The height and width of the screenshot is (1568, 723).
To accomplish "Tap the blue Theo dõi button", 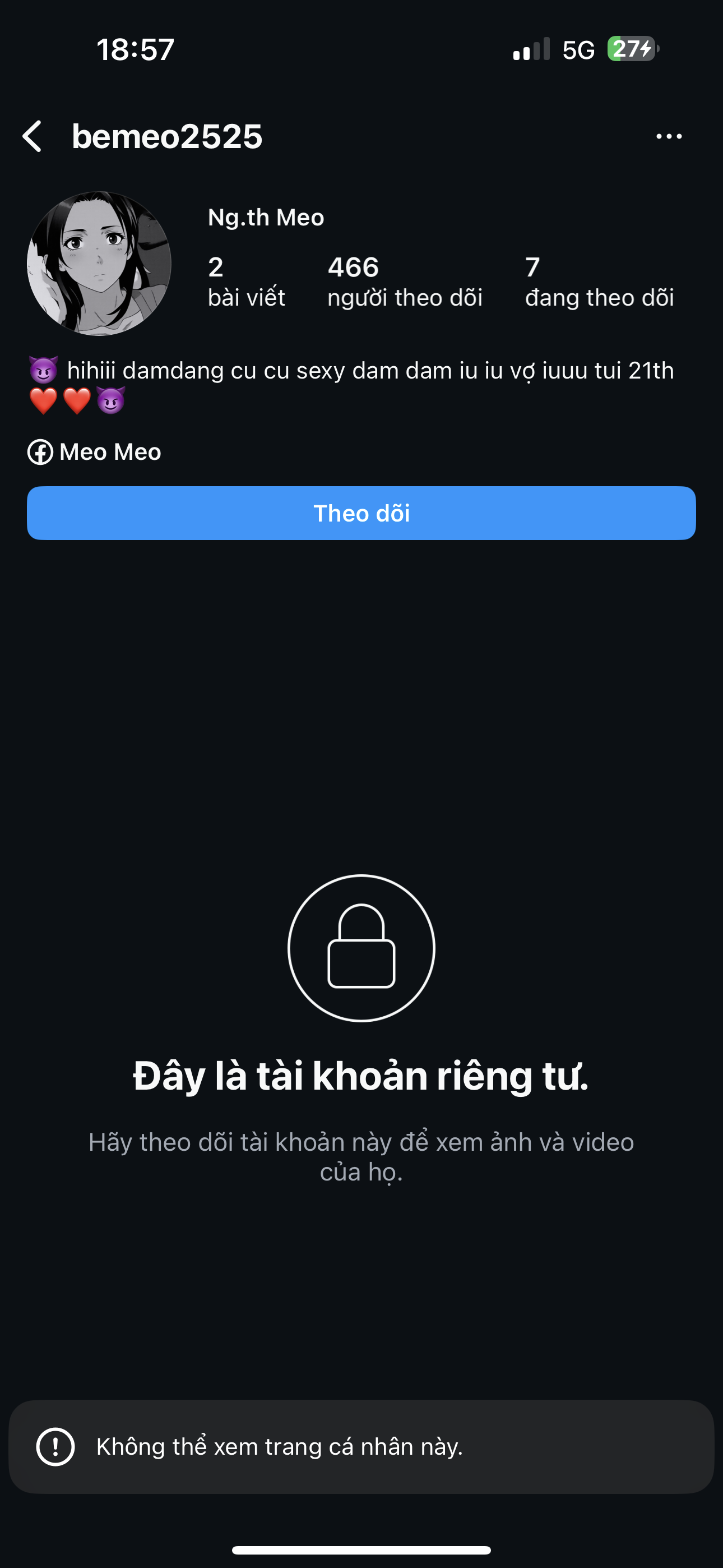I will click(x=361, y=513).
